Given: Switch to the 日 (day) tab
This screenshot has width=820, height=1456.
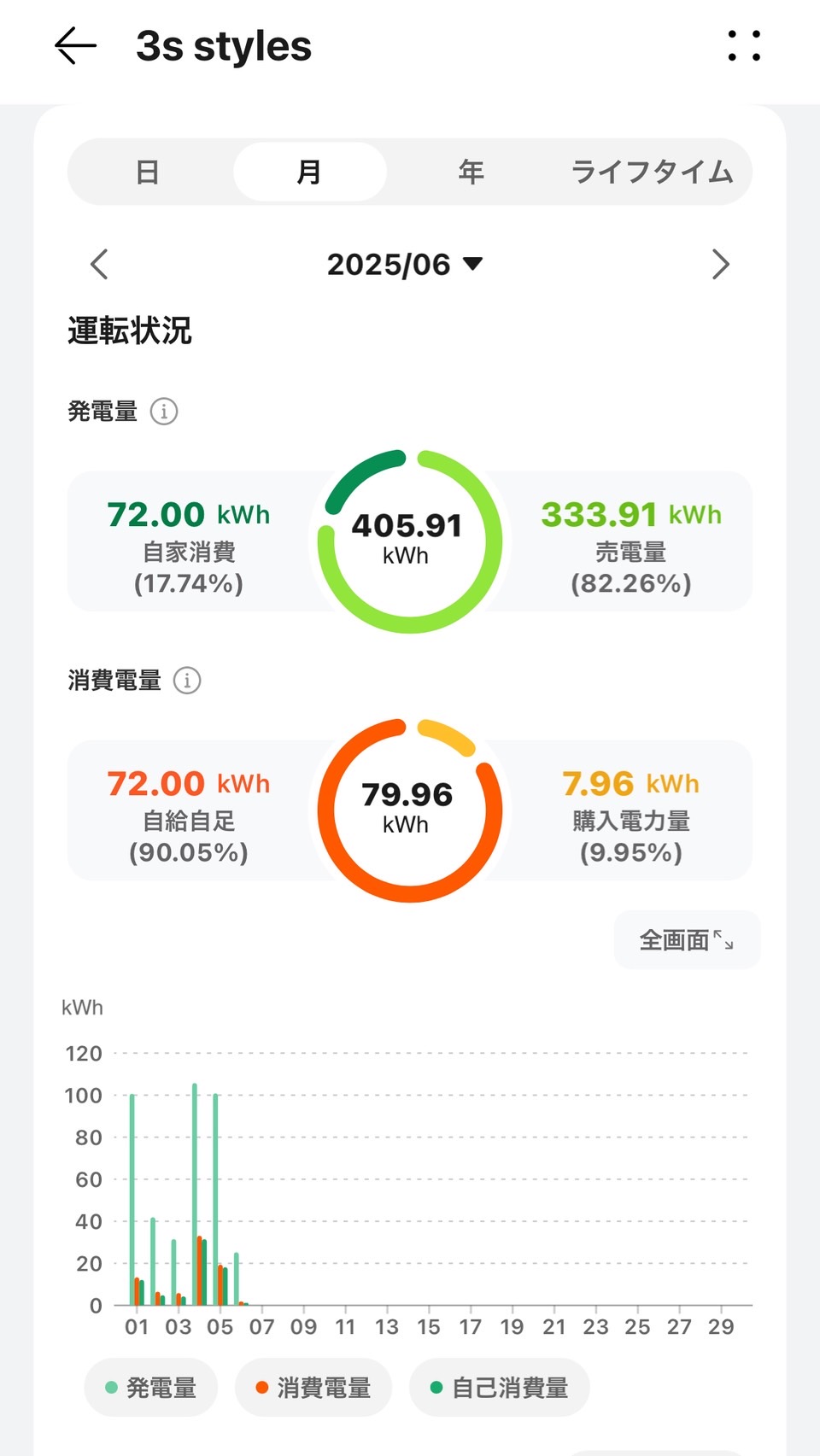Looking at the screenshot, I should [x=148, y=172].
